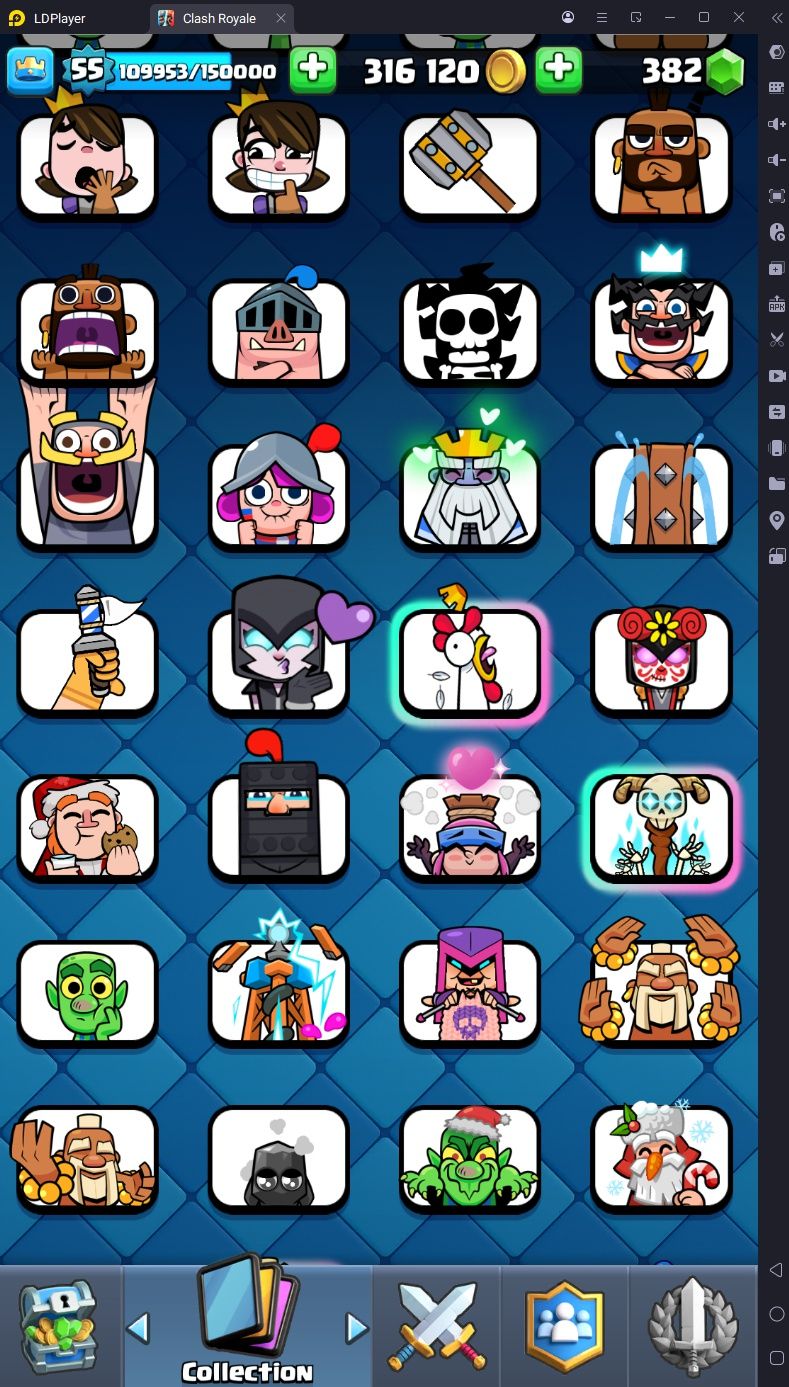789x1387 pixels.
Task: Tap the green plus next to experience bar
Action: (x=313, y=70)
